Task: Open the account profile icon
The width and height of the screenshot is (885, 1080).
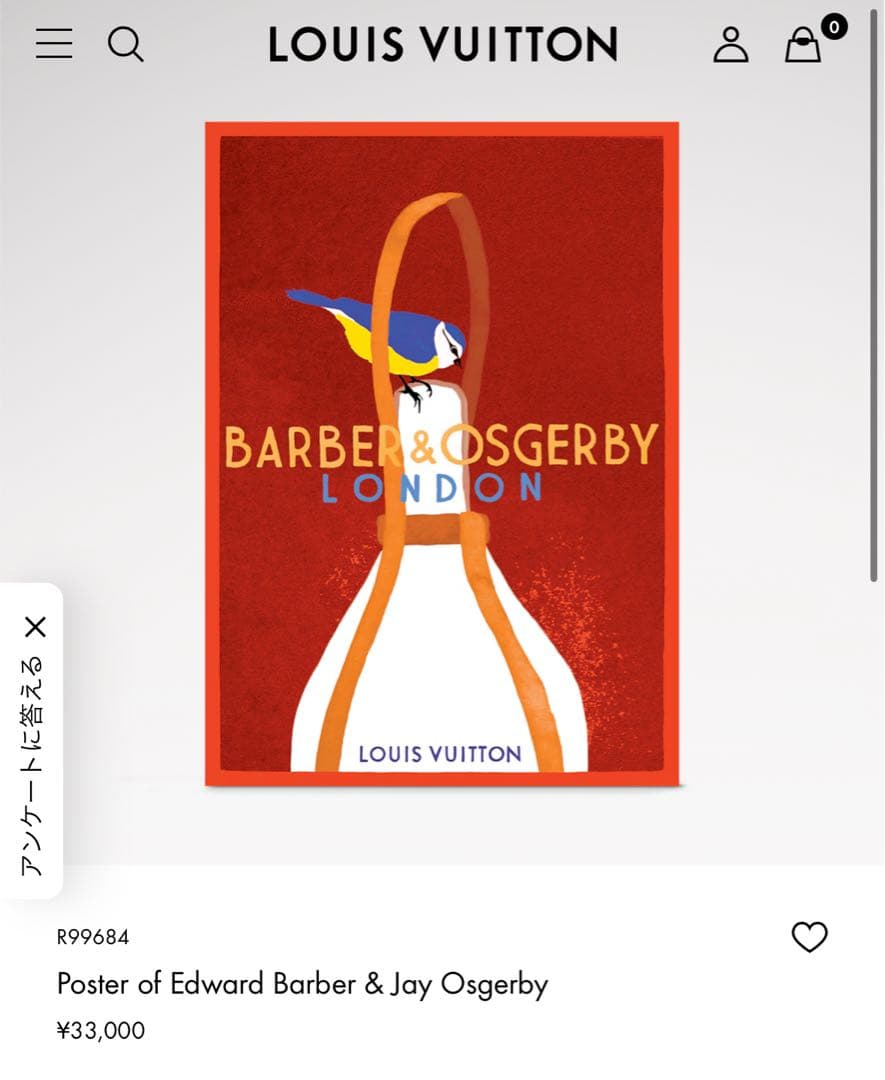Action: point(731,44)
